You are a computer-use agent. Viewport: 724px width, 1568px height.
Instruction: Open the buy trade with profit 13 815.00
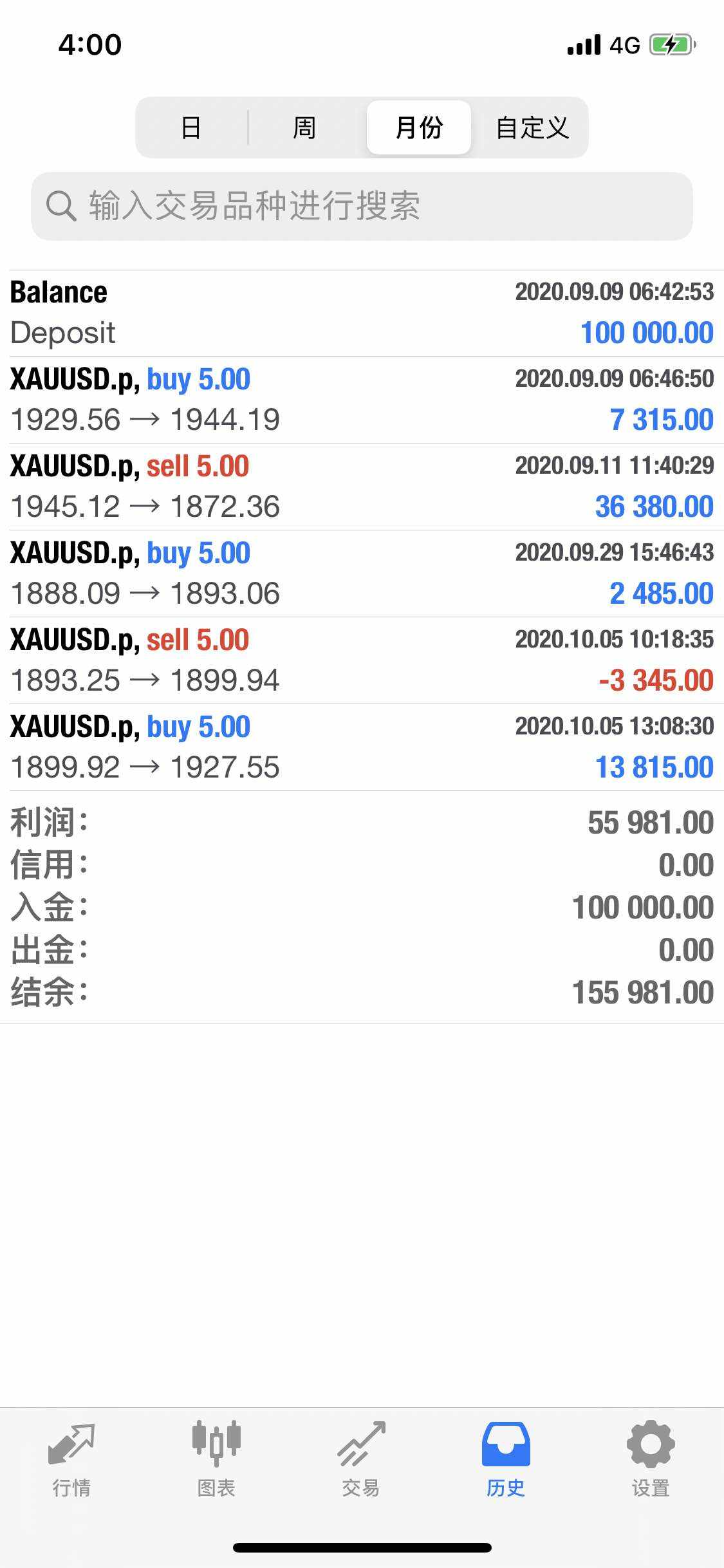tap(362, 747)
